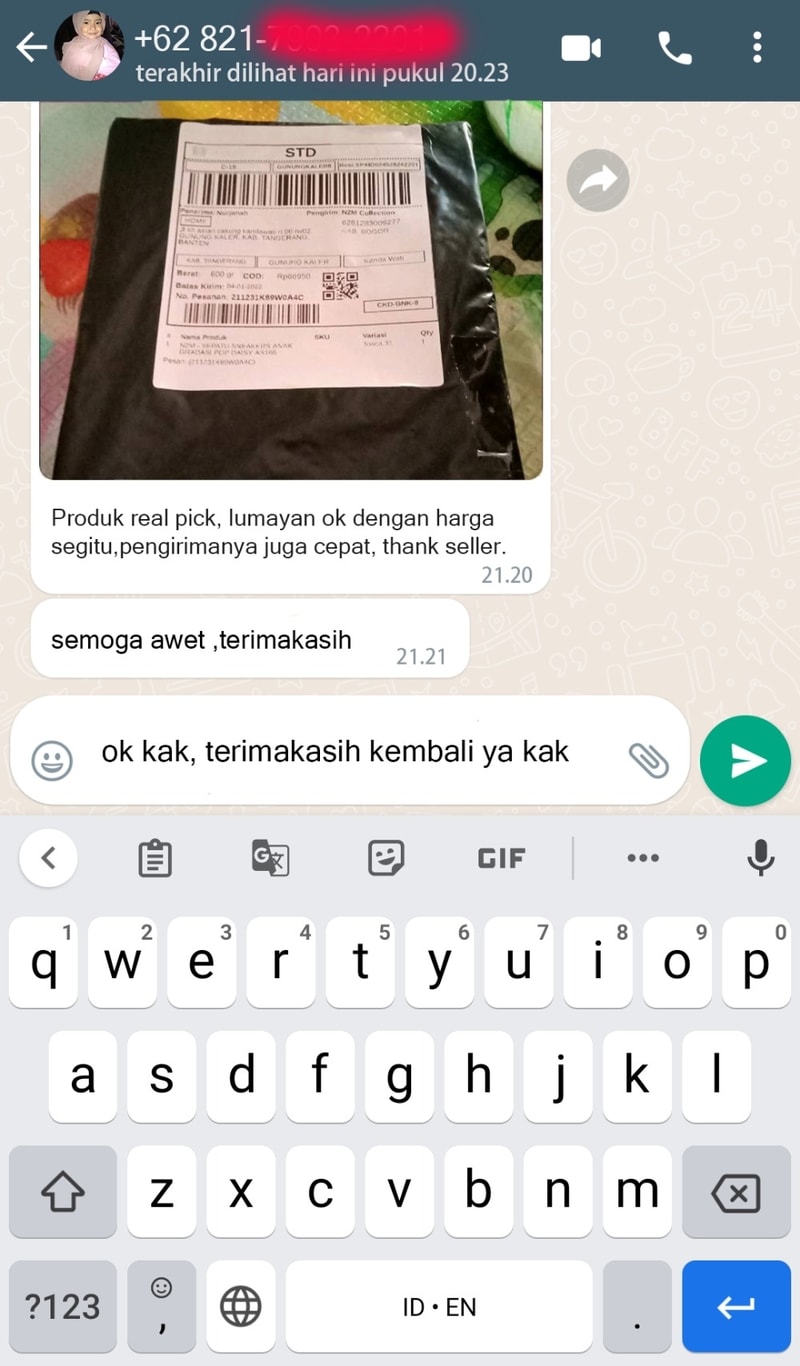This screenshot has height=1366, width=800.
Task: Open the keyboard clipboard
Action: pos(155,858)
